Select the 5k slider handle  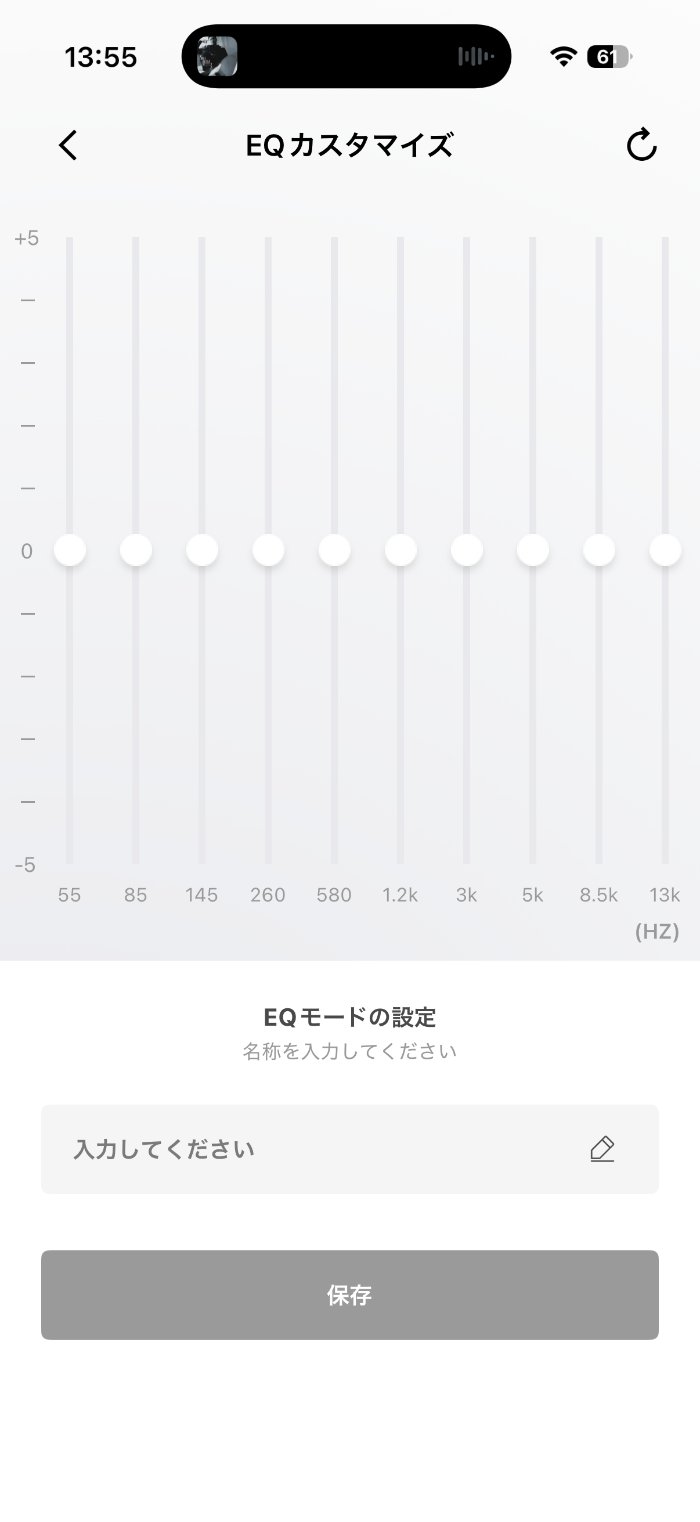533,550
